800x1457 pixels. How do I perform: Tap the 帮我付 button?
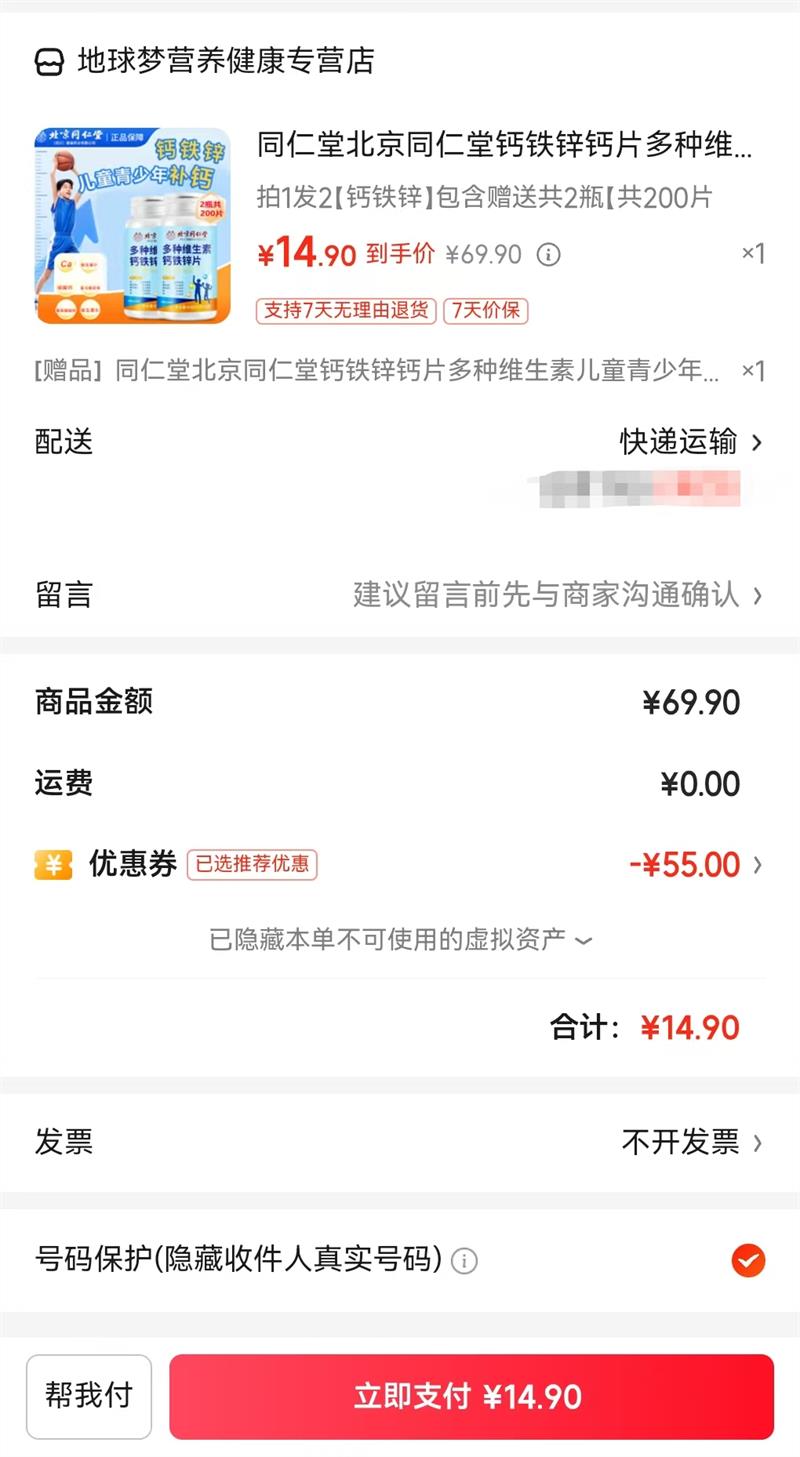point(89,1396)
